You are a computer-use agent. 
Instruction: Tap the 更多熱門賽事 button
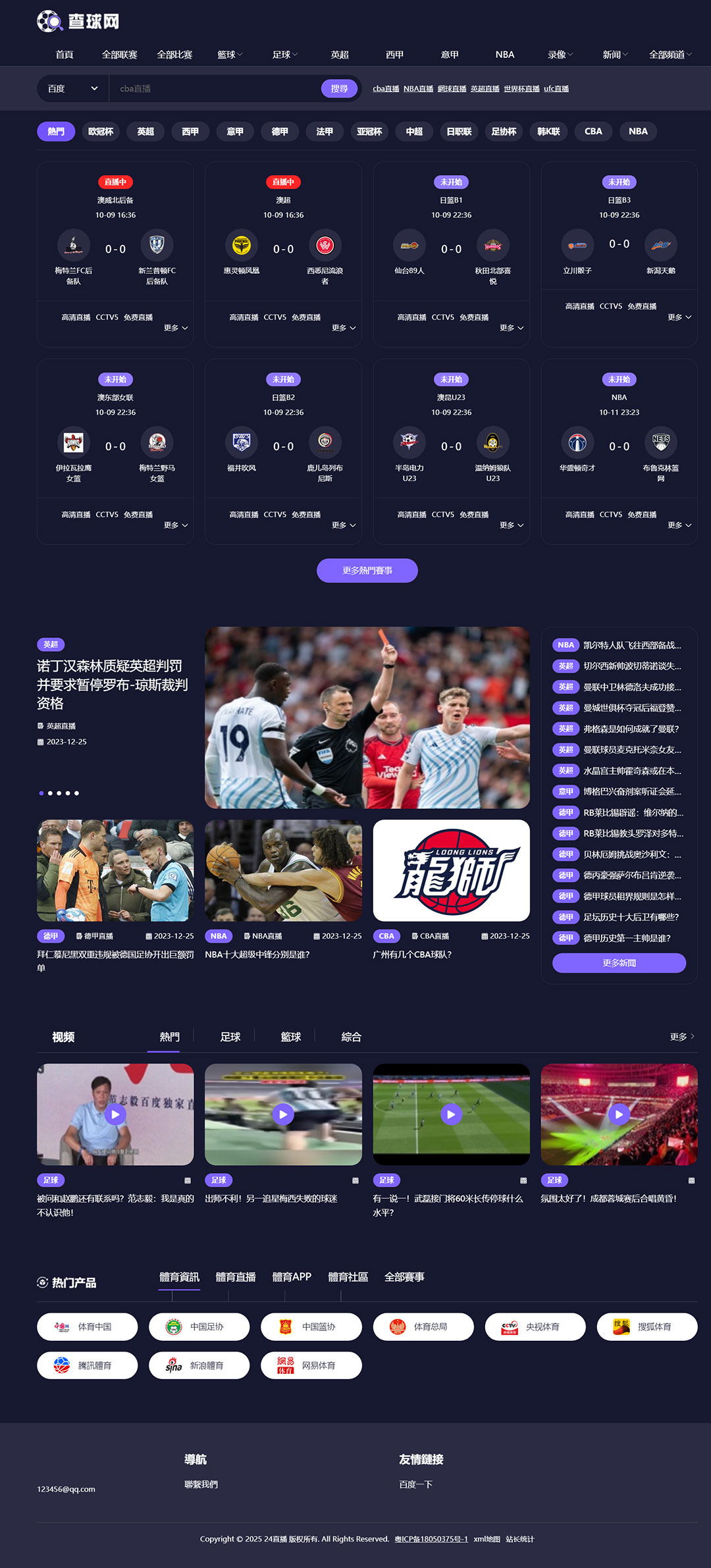click(367, 571)
